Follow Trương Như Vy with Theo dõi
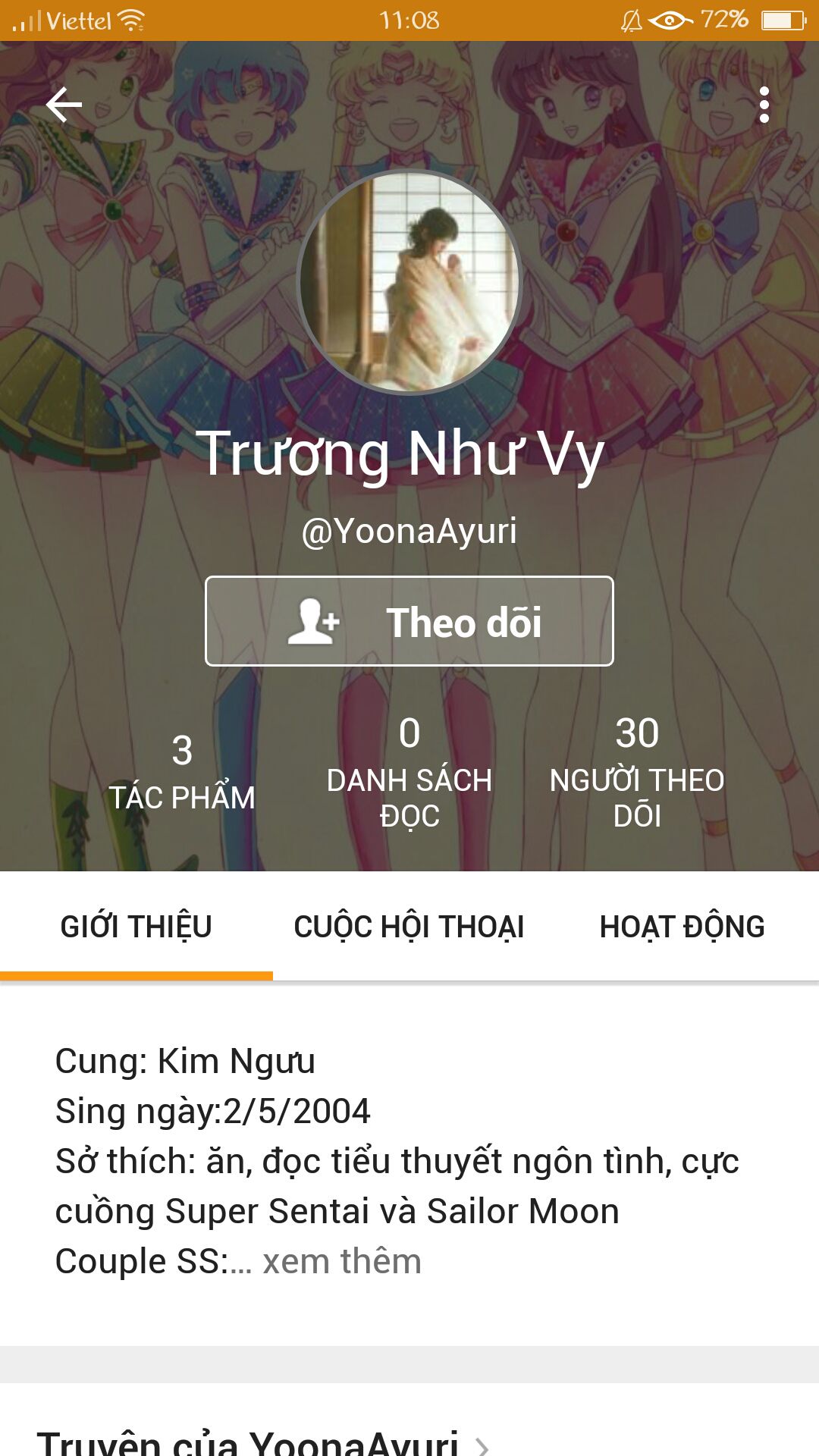This screenshot has height=1456, width=819. (x=409, y=621)
